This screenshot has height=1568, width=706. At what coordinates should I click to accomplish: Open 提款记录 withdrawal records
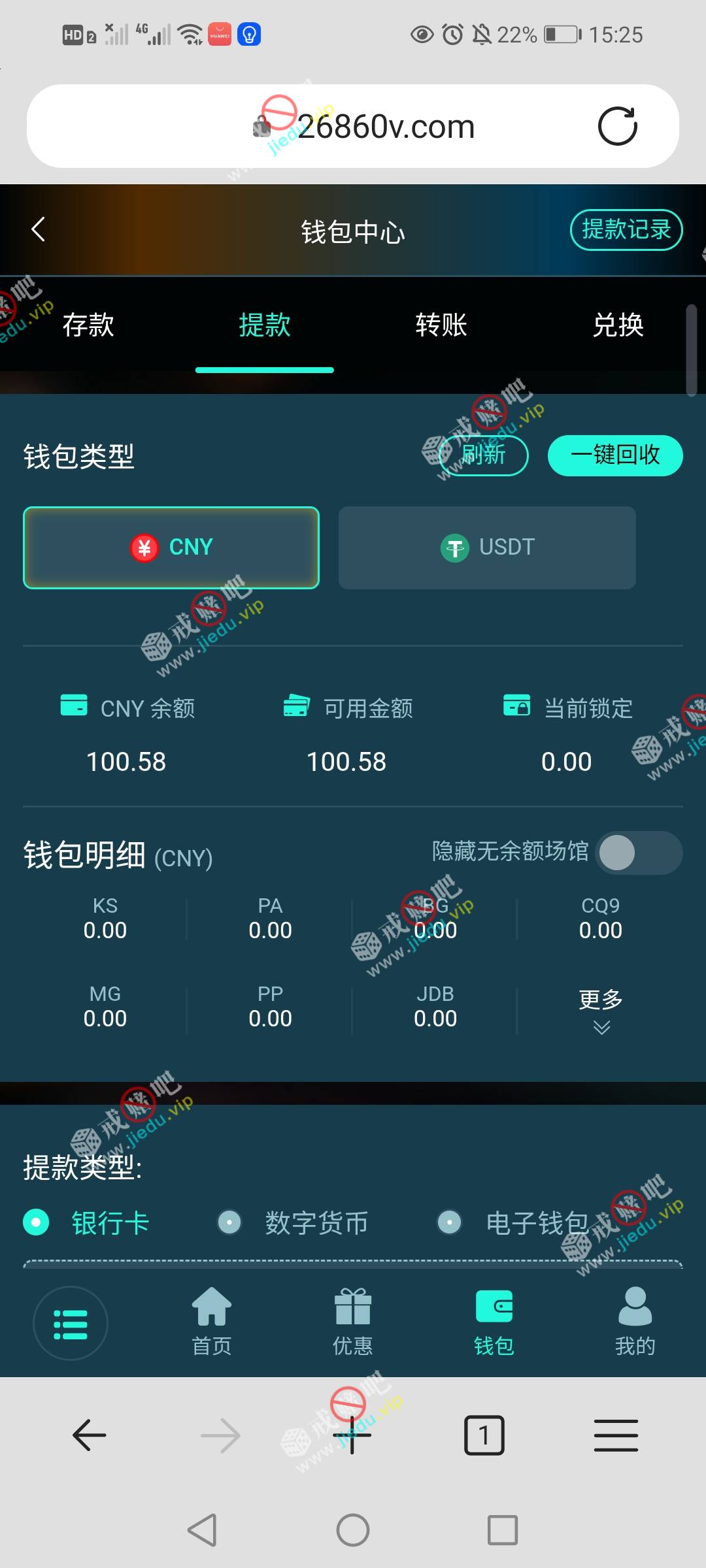pos(626,229)
